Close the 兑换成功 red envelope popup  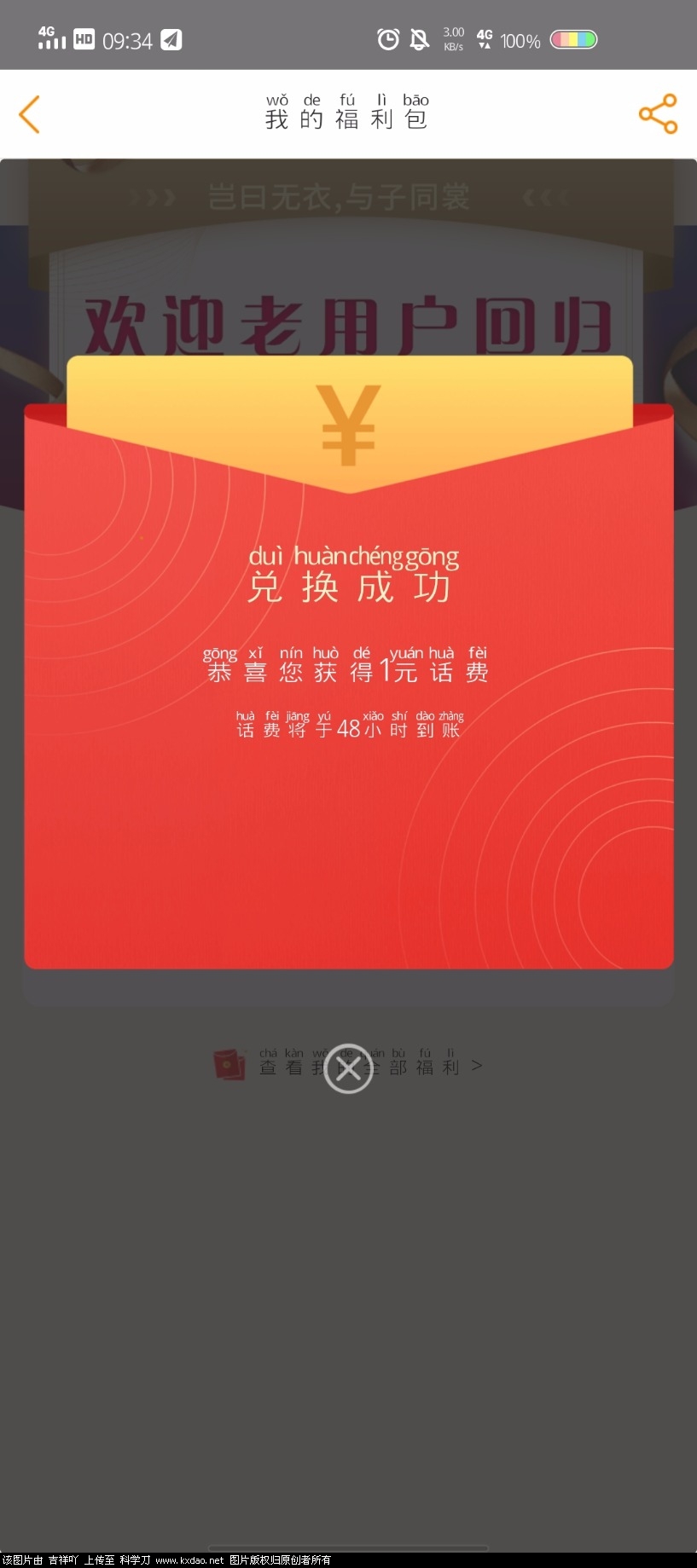pyautogui.click(x=348, y=1068)
